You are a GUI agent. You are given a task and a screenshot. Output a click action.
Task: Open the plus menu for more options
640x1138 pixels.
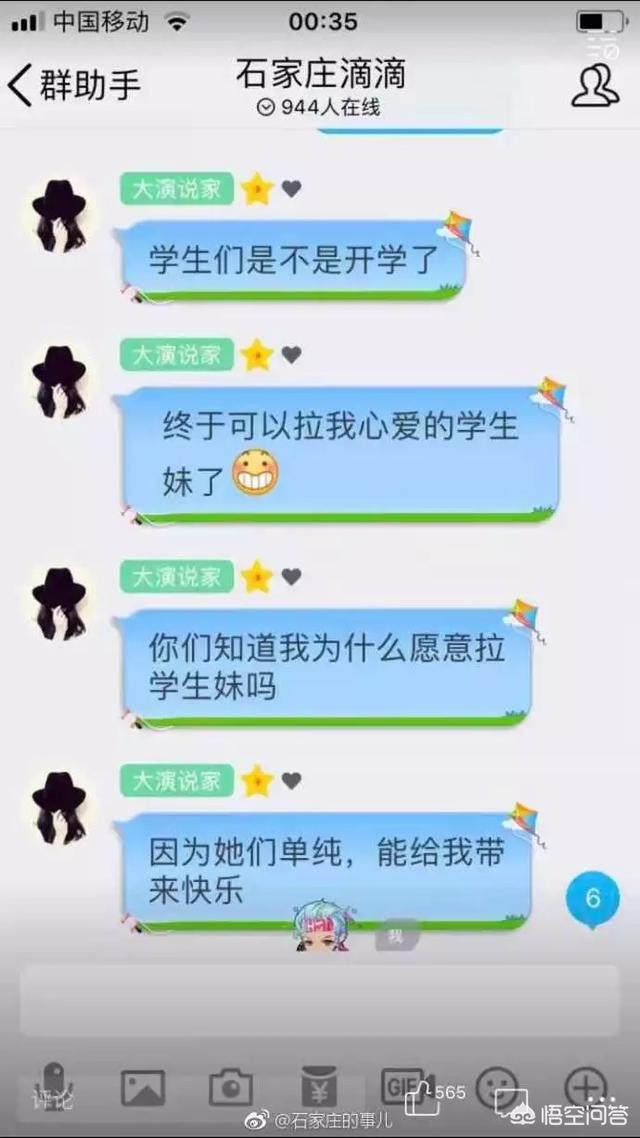point(585,1086)
